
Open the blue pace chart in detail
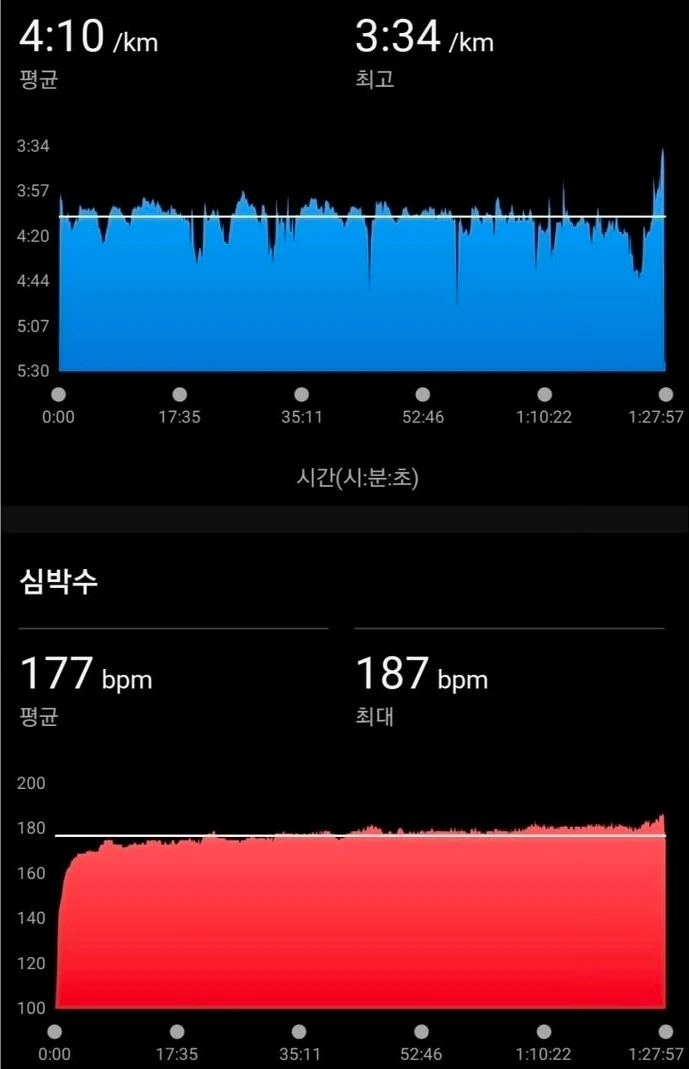tap(362, 260)
